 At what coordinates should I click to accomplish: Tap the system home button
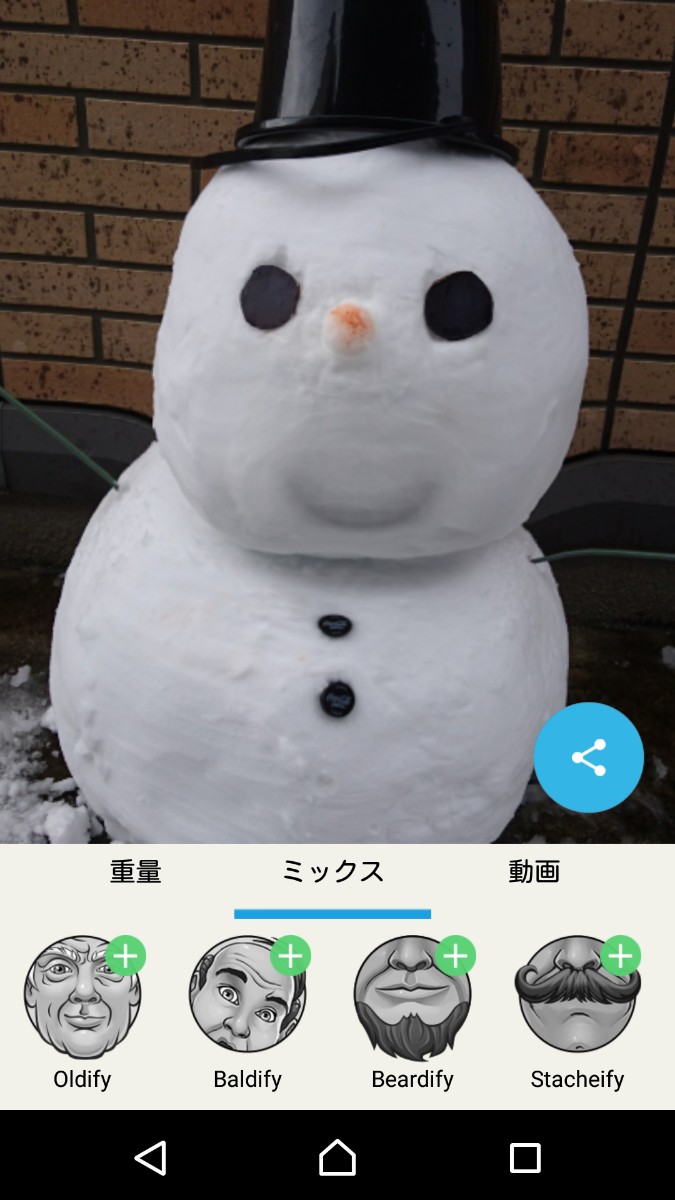337,1157
